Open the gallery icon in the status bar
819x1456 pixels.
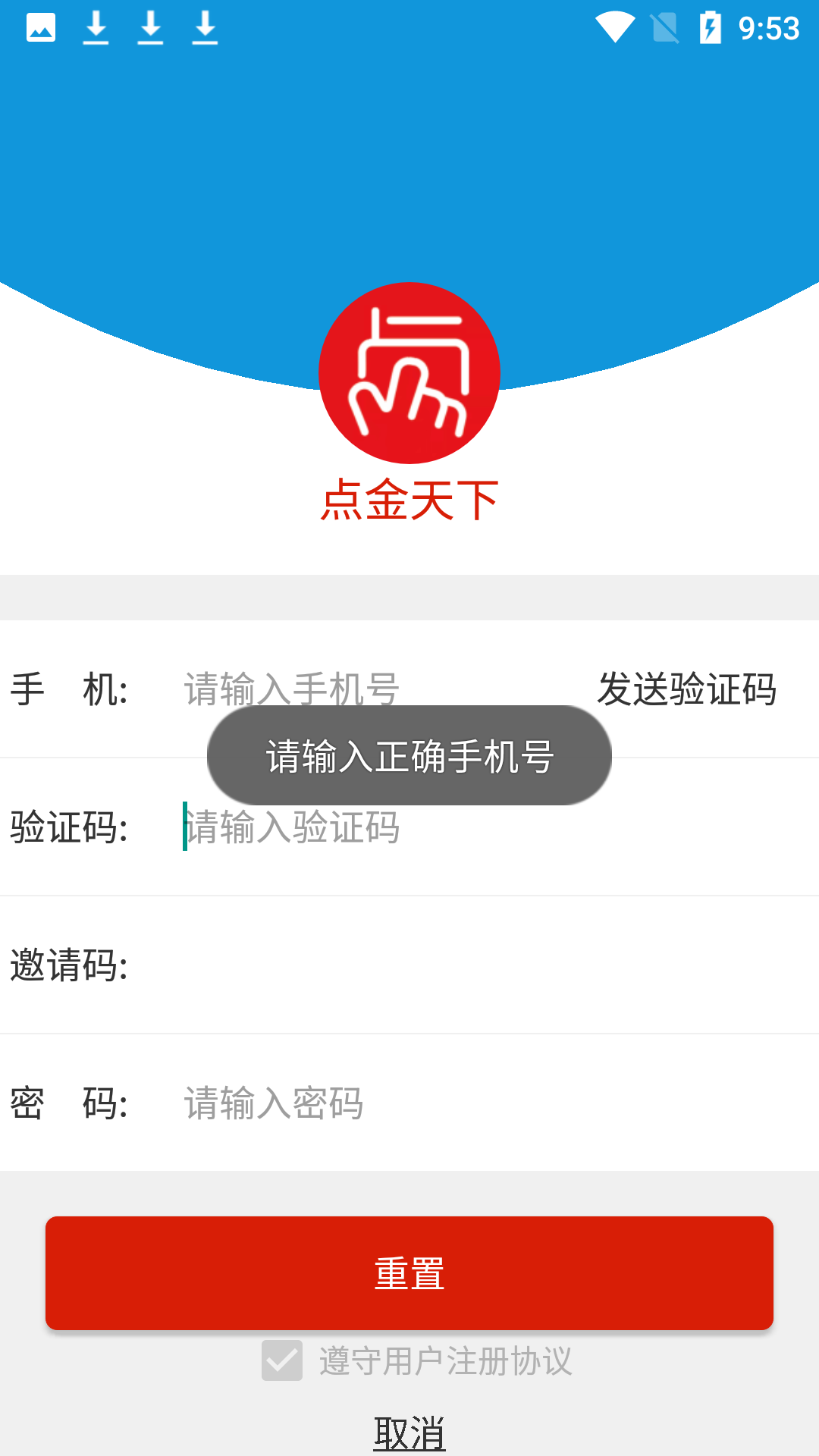pyautogui.click(x=41, y=28)
